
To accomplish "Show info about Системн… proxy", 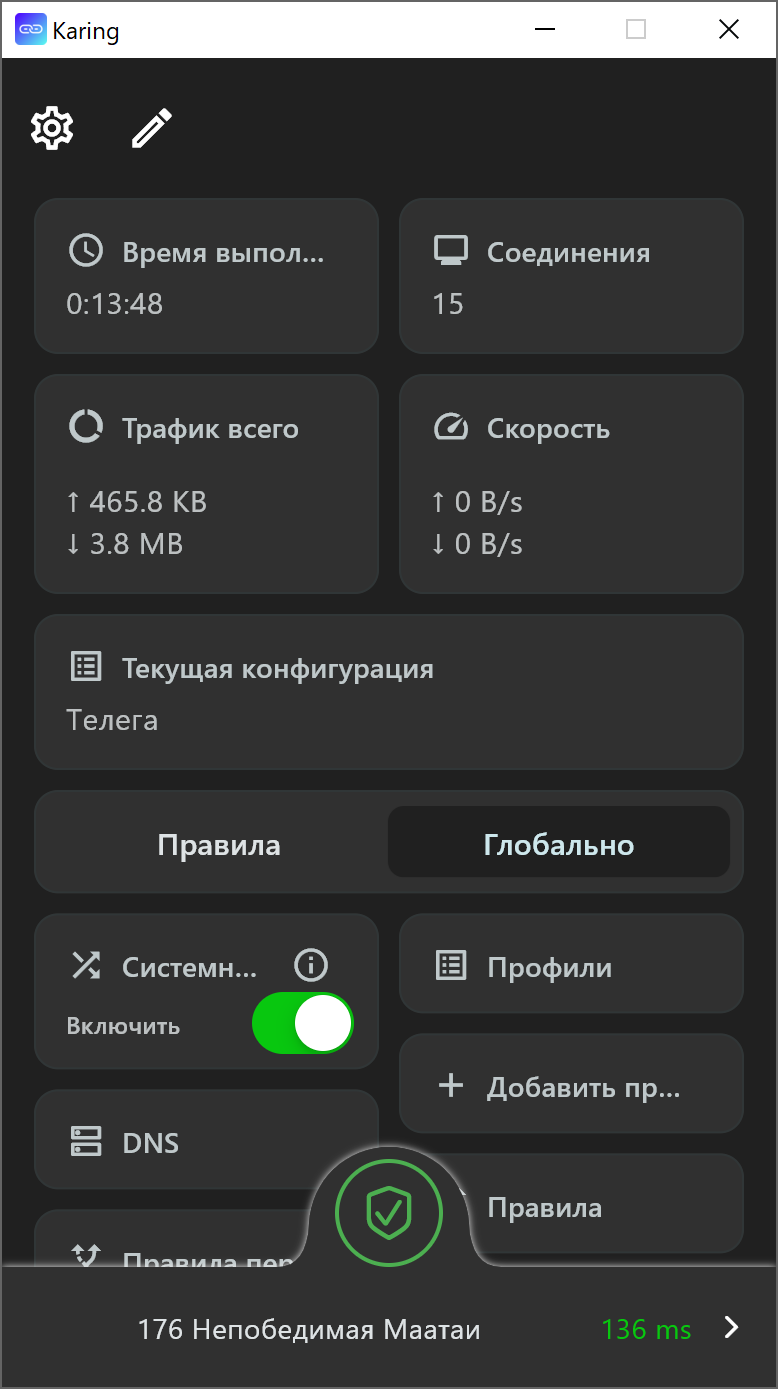I will [311, 966].
